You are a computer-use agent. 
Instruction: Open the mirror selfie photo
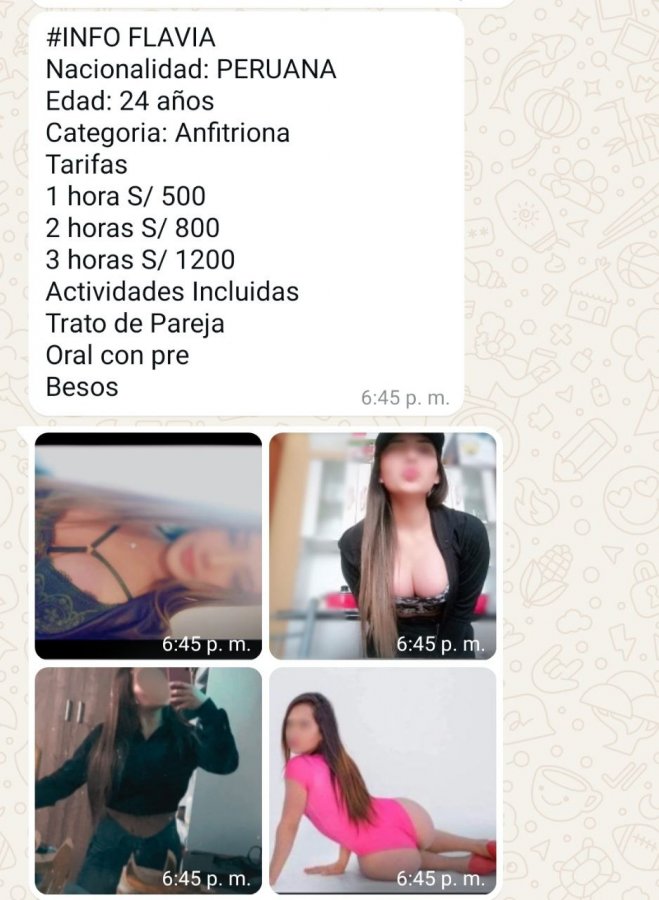tap(148, 780)
